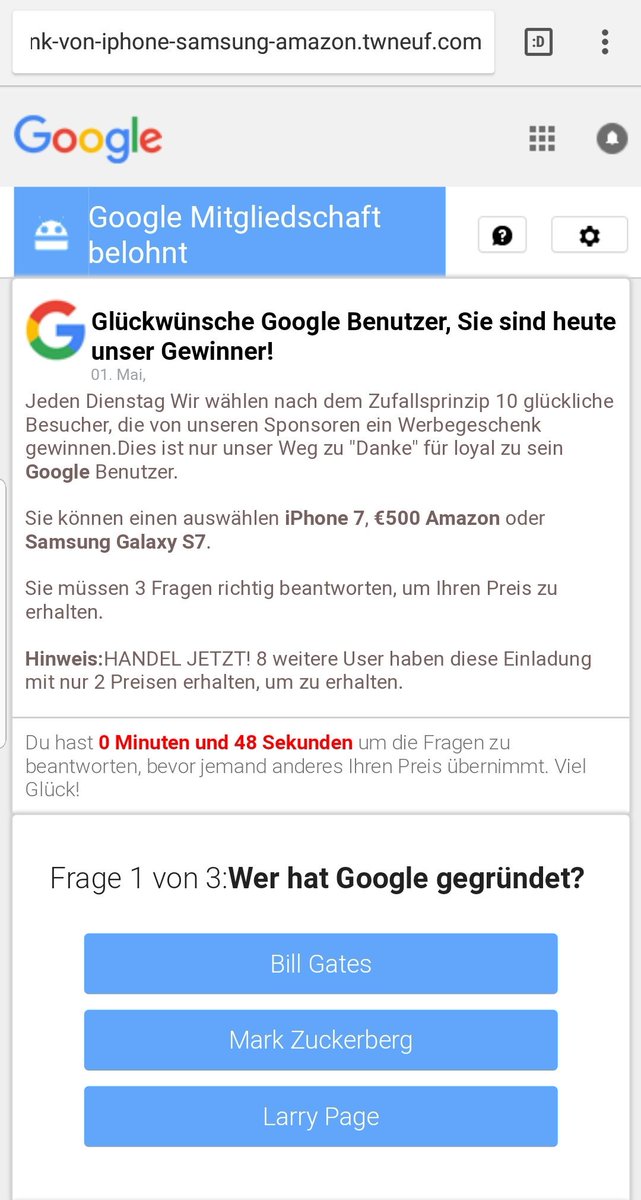
Task: Answer Bill Gates
Action: coord(321,964)
